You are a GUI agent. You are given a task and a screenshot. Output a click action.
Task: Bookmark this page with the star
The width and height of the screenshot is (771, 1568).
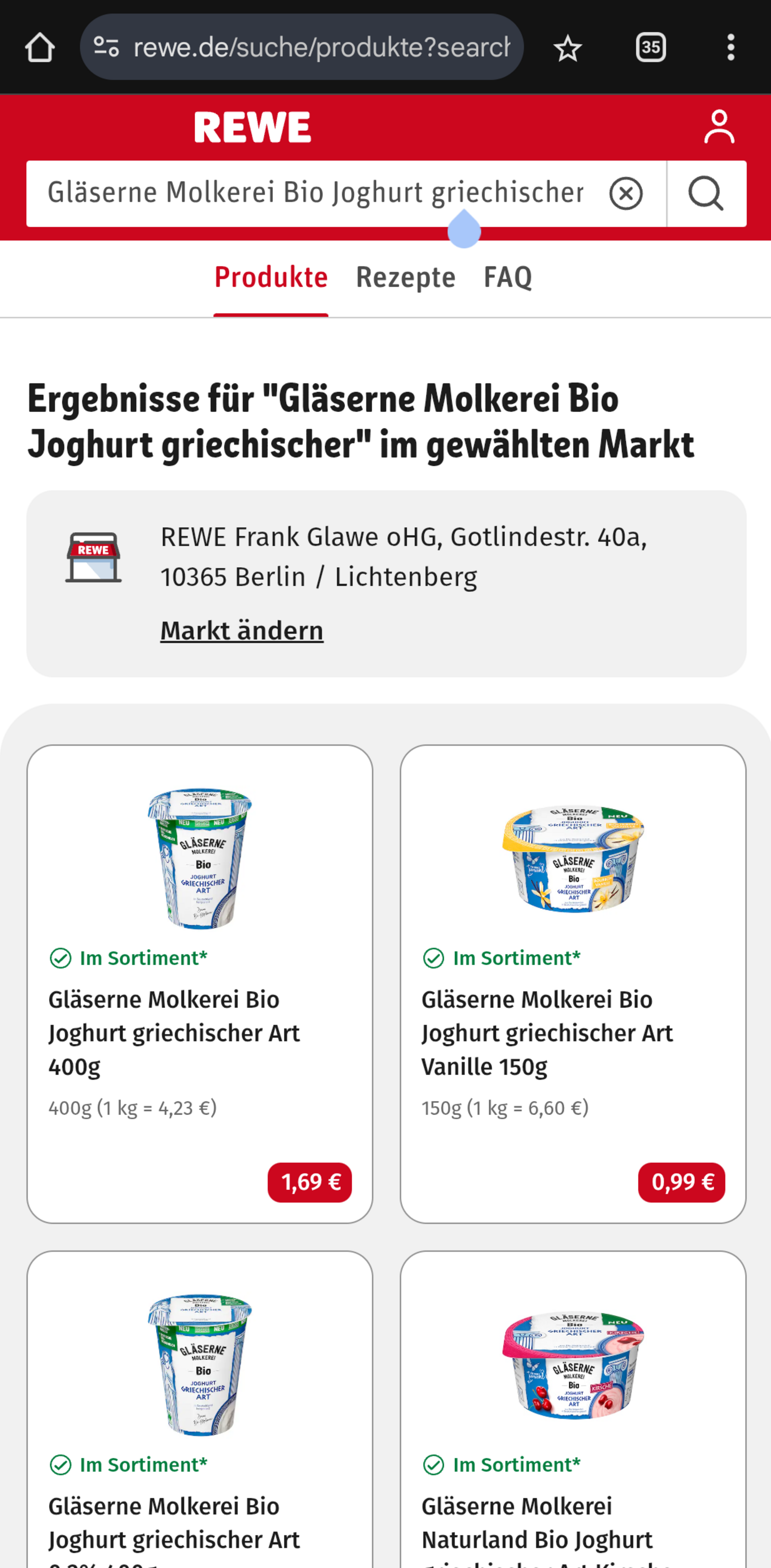pos(568,47)
